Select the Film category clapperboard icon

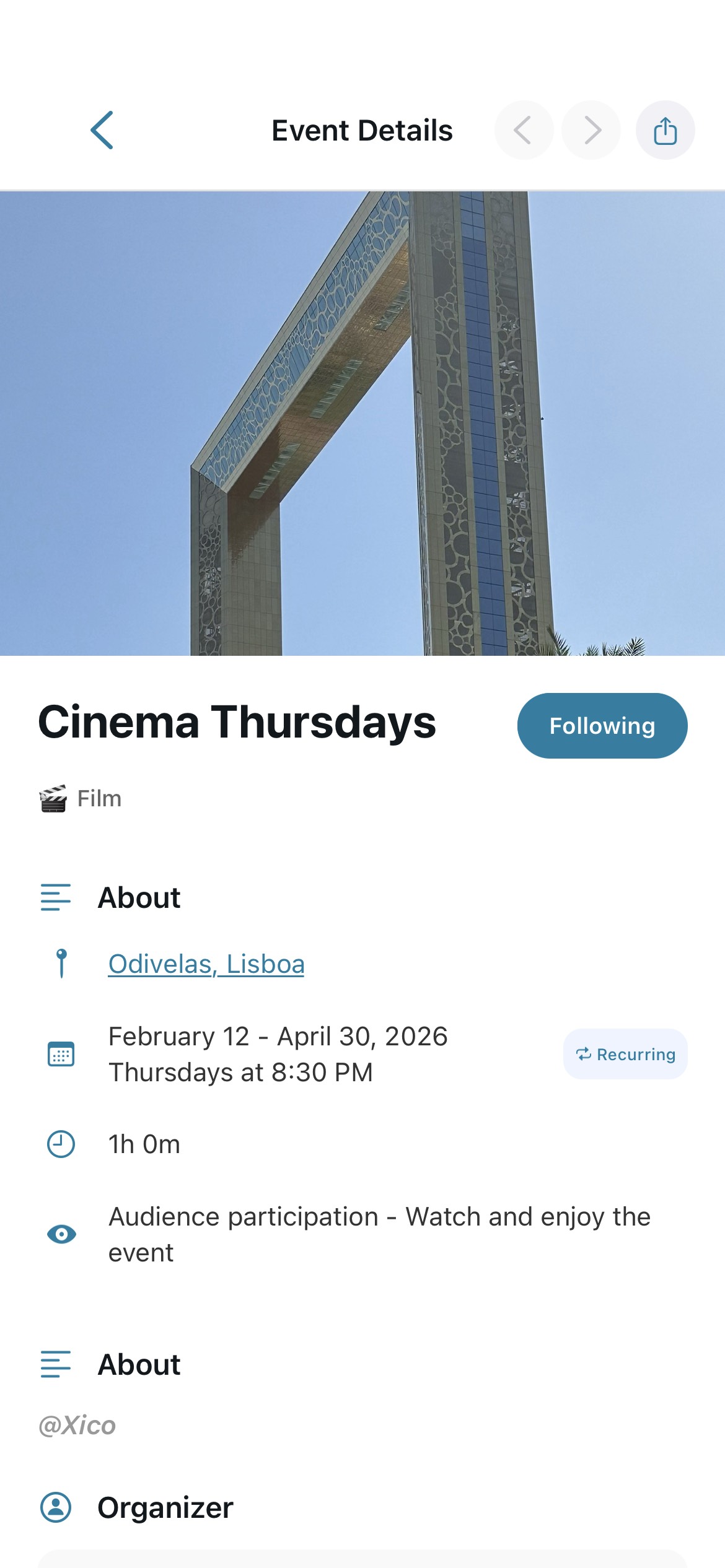(x=55, y=798)
